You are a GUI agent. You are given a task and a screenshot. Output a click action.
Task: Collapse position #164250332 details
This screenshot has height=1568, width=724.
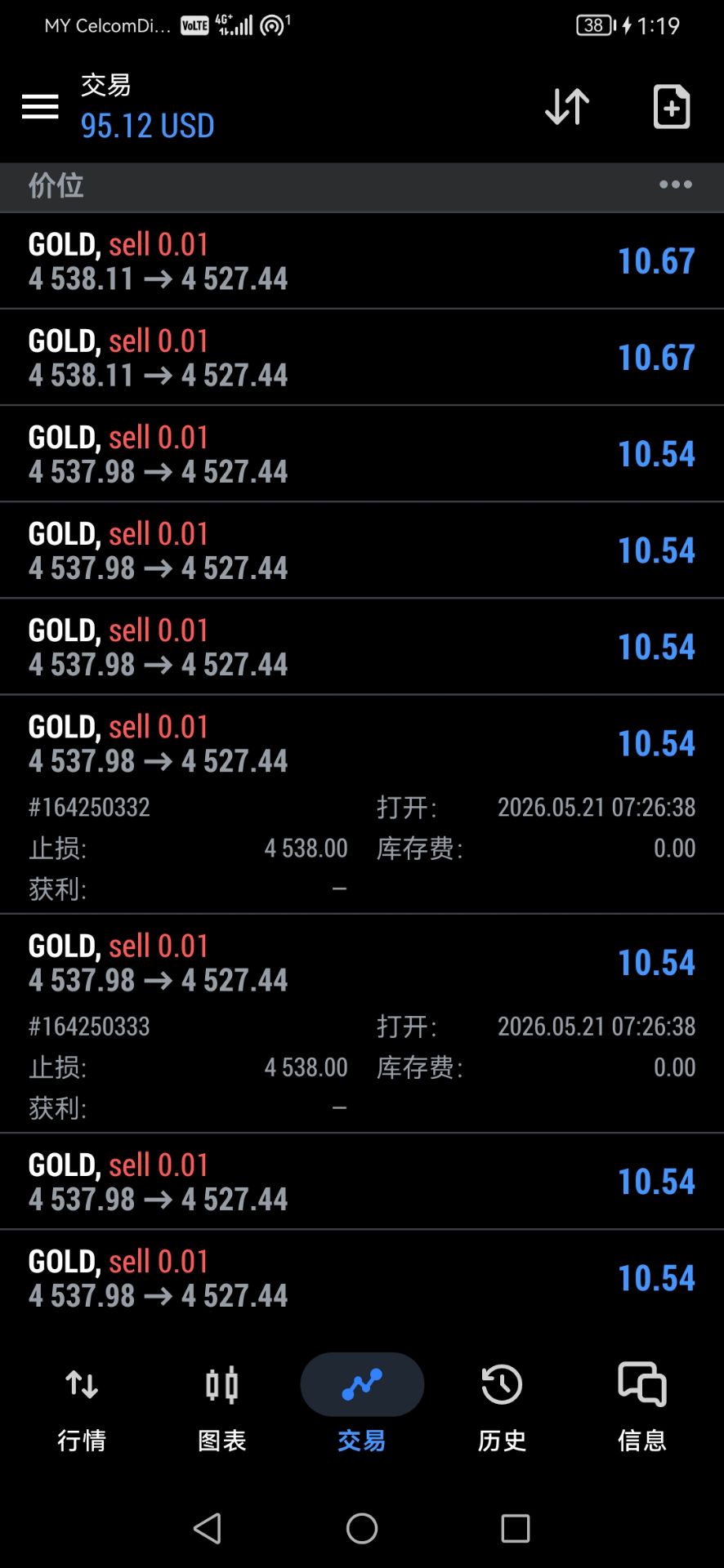coord(362,804)
